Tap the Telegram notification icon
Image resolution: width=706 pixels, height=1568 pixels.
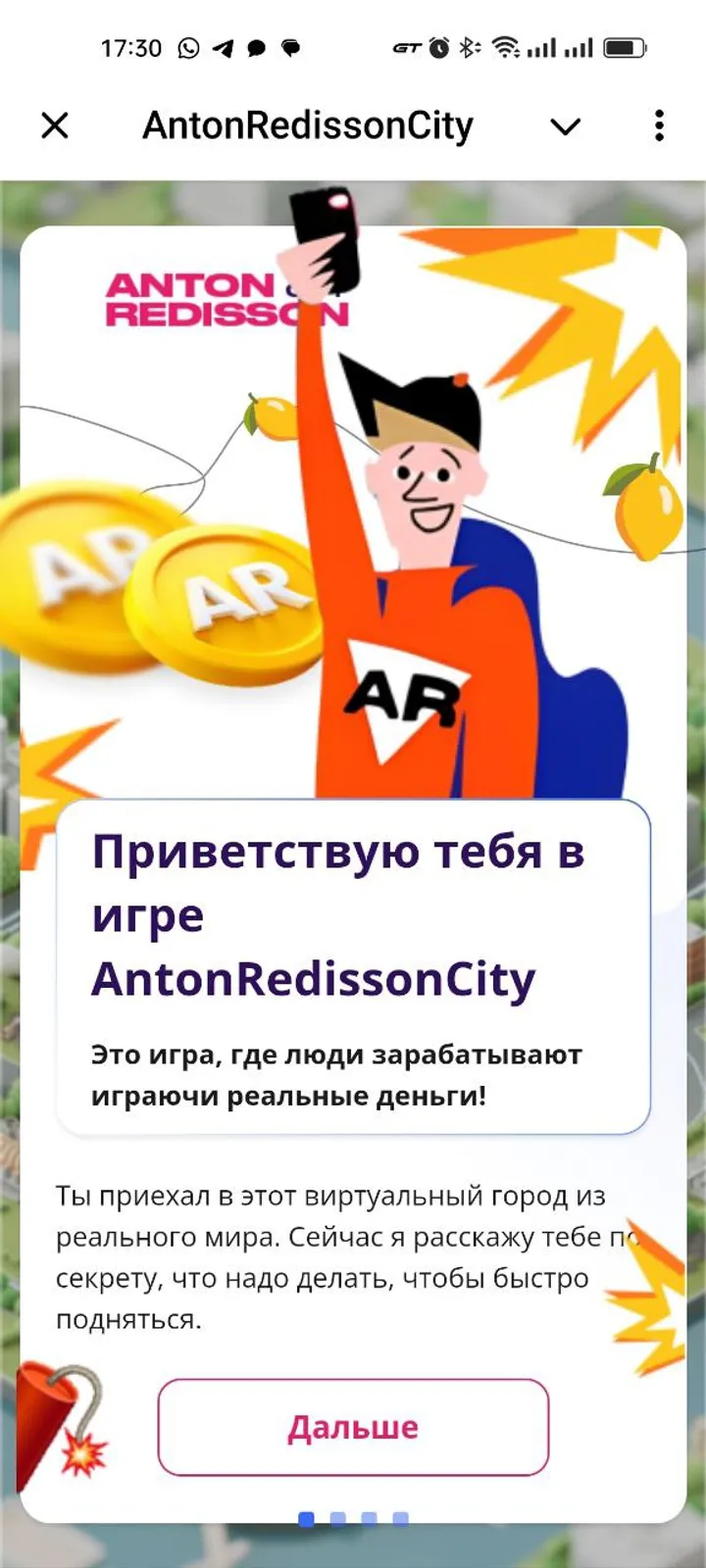223,45
